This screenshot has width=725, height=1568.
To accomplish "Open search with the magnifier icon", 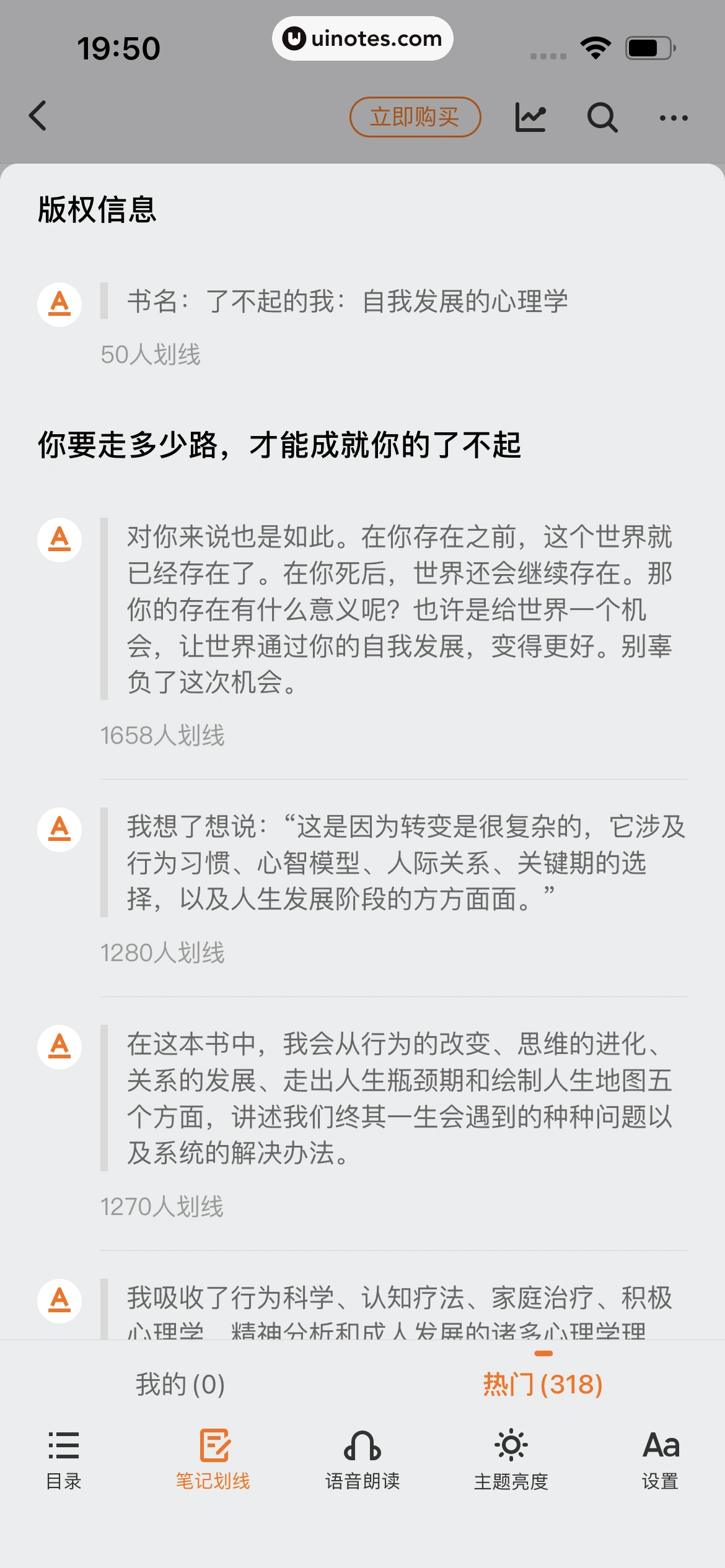I will [x=602, y=116].
